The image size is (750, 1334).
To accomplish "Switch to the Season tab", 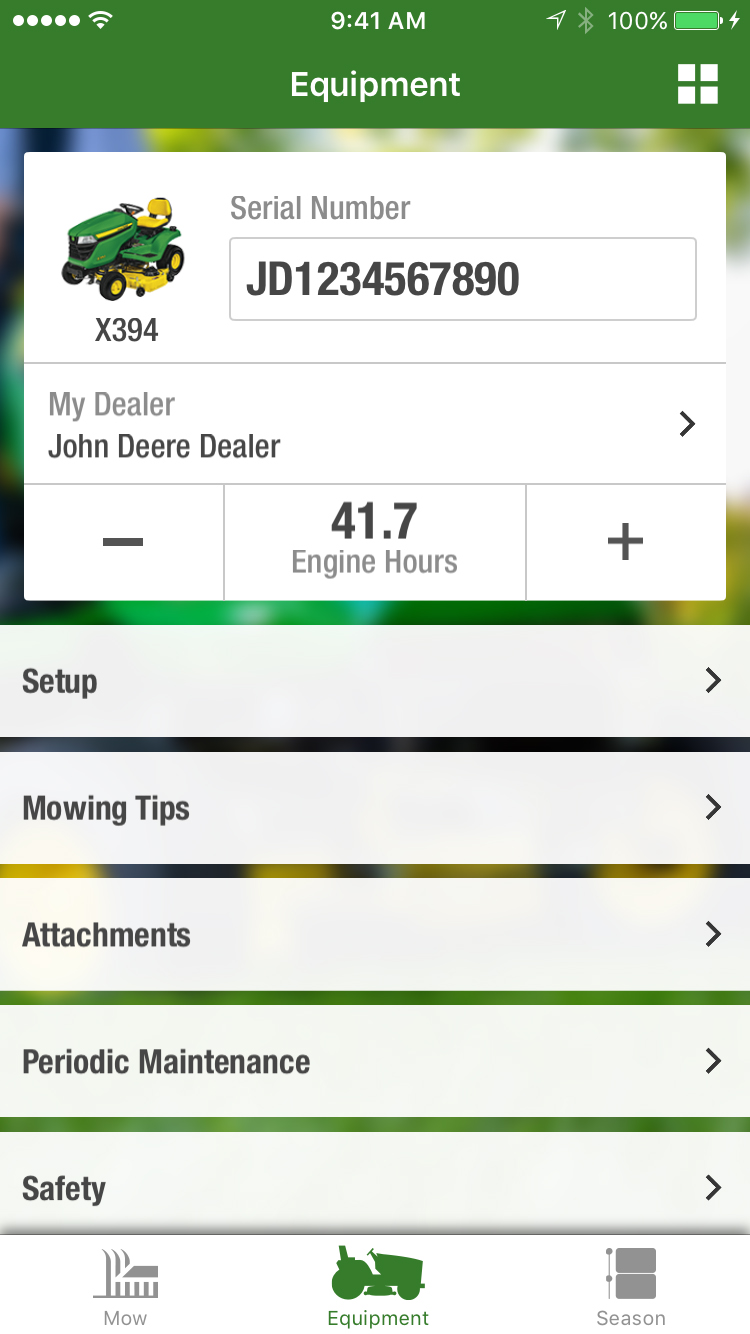I will click(630, 1286).
